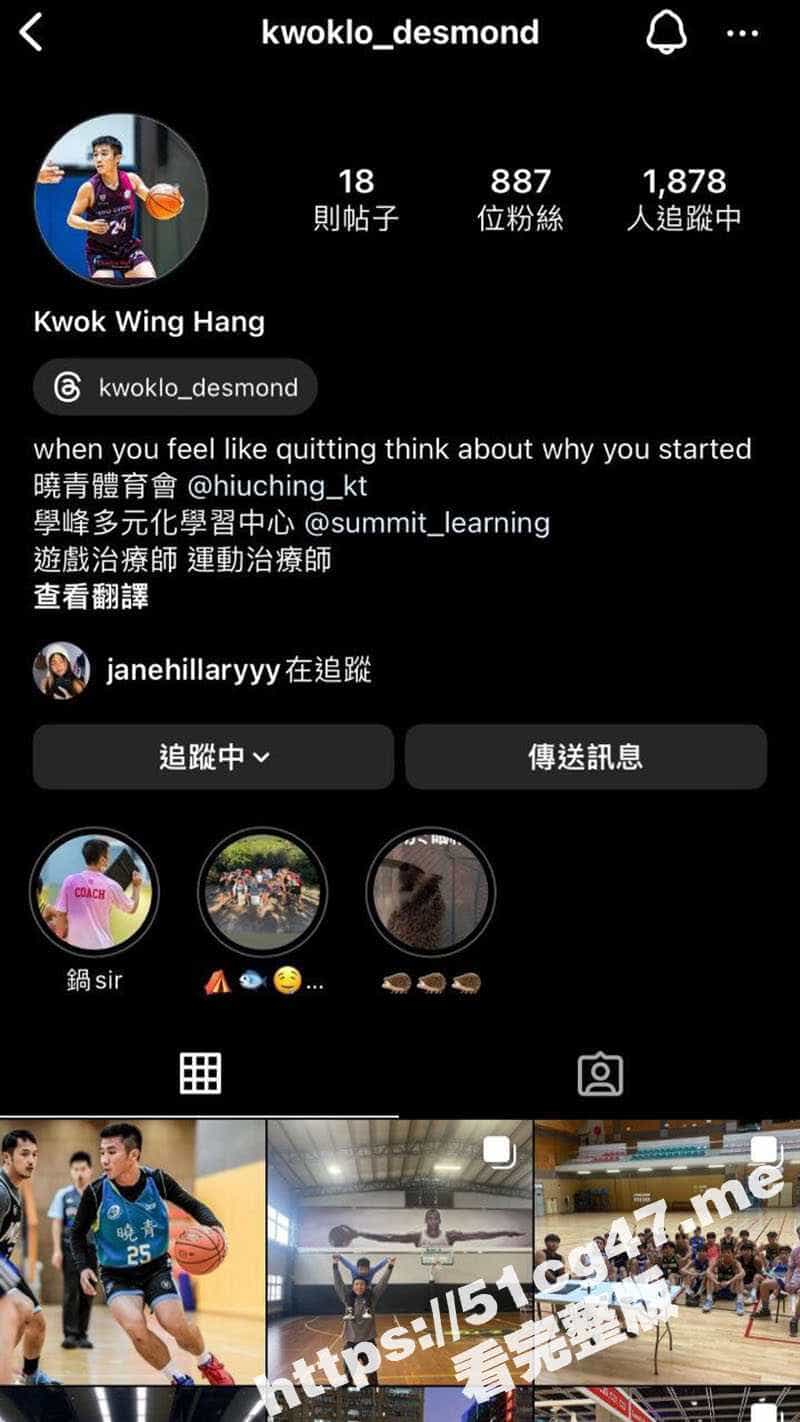Open the @hiuching_kt mention link

click(277, 486)
